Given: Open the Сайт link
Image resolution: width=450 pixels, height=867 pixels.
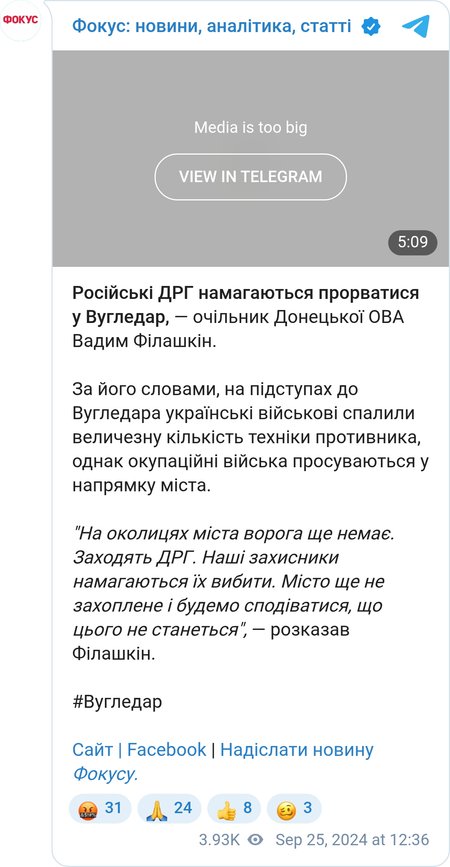Looking at the screenshot, I should pyautogui.click(x=92, y=750).
